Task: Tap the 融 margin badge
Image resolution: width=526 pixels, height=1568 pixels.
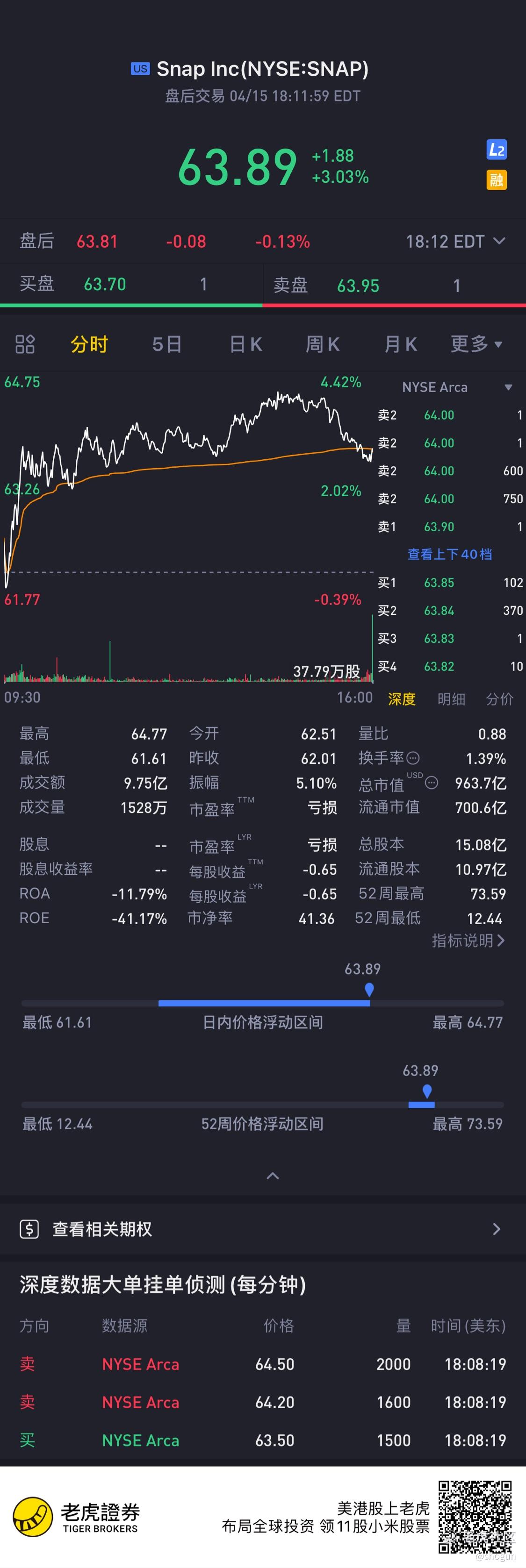Action: pos(497,180)
